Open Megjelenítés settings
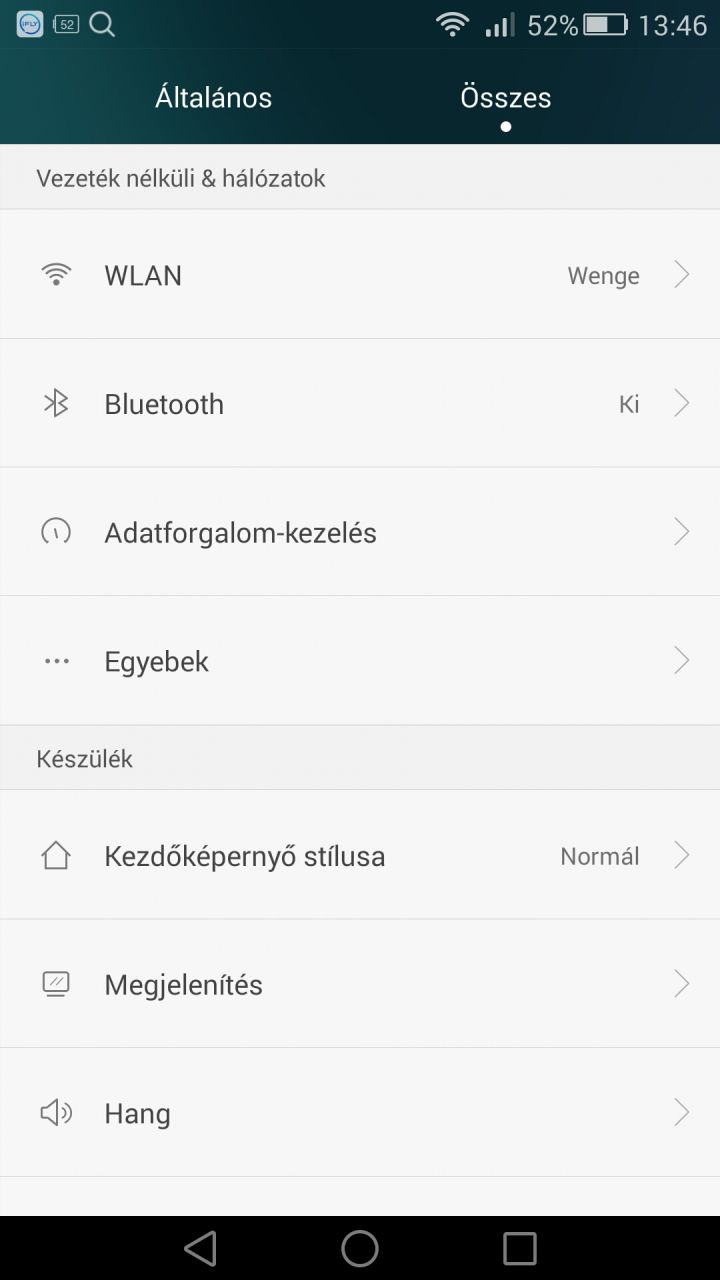The image size is (720, 1280). click(360, 984)
